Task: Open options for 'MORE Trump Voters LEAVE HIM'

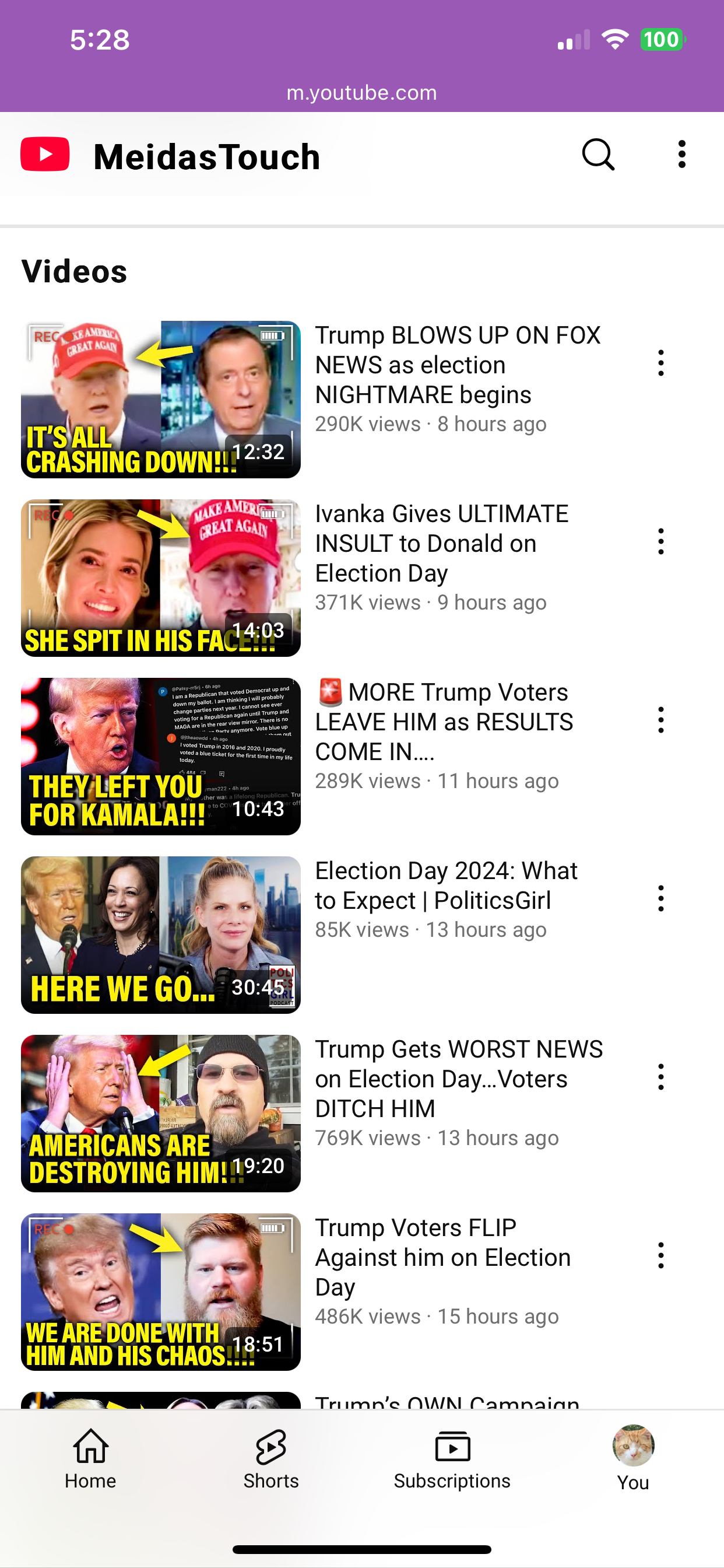Action: pos(660,720)
